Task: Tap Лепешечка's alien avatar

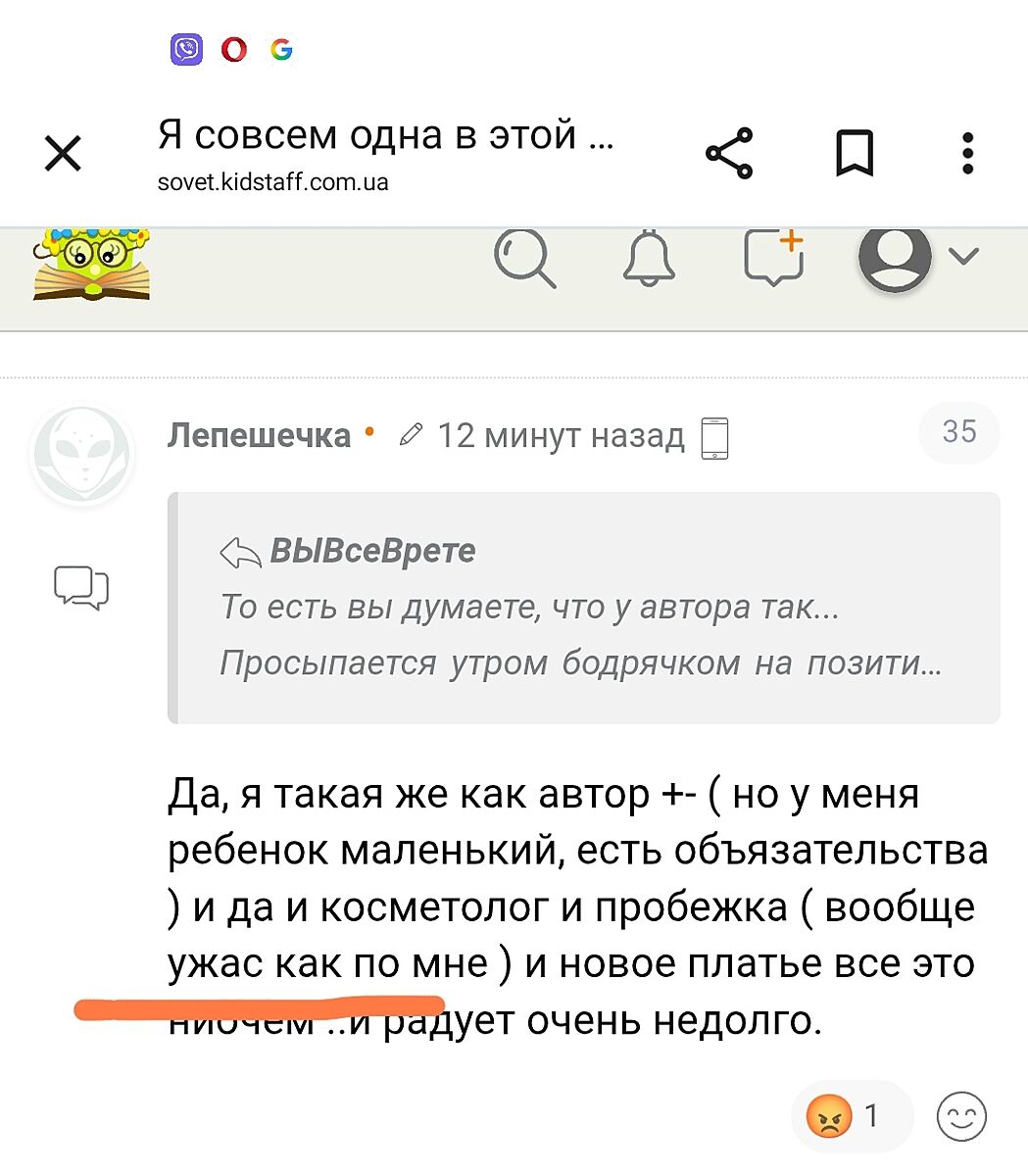Action: 82,455
